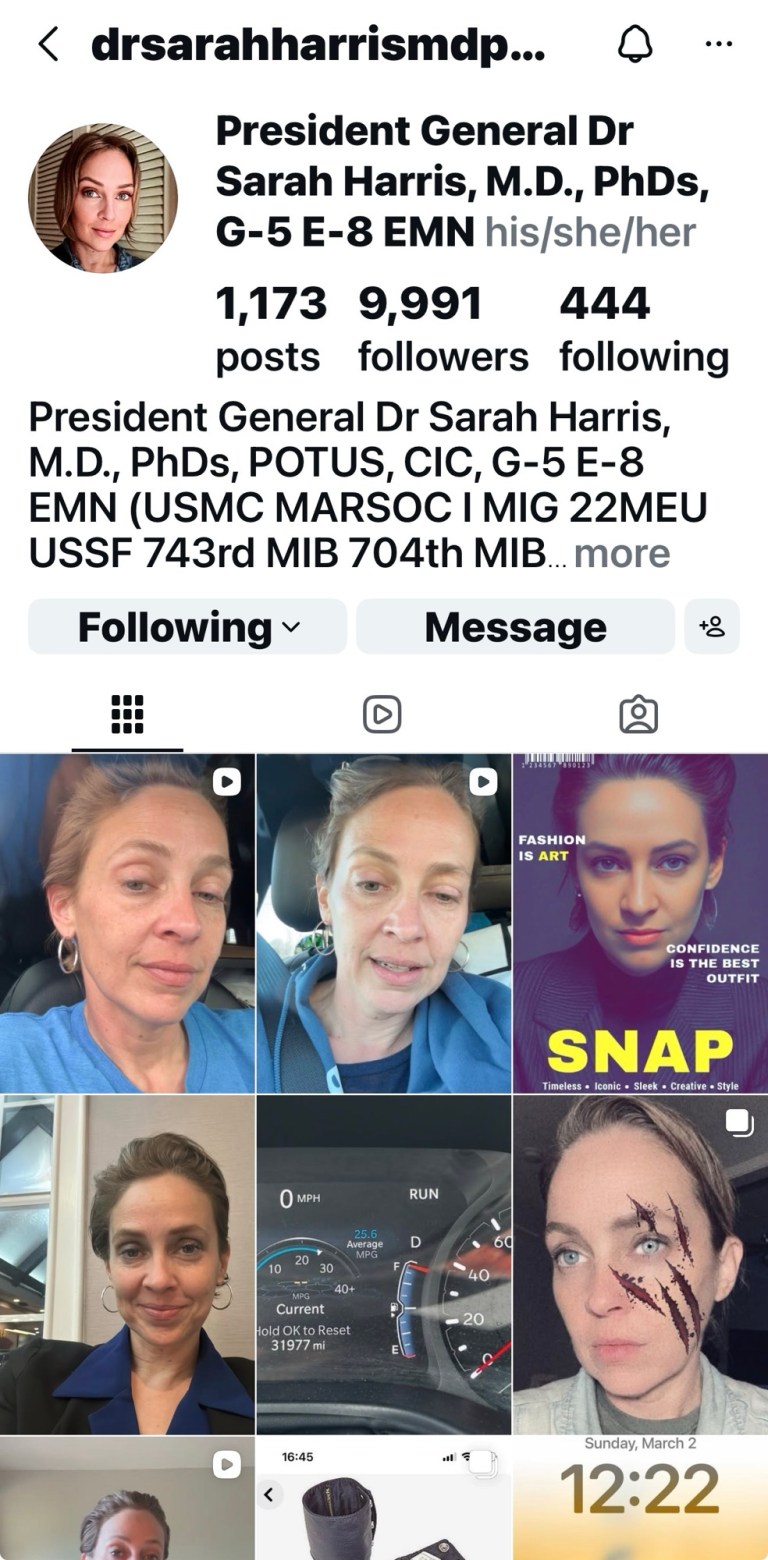Switch to the Reels tab icon
The width and height of the screenshot is (768, 1560).
pos(381,714)
